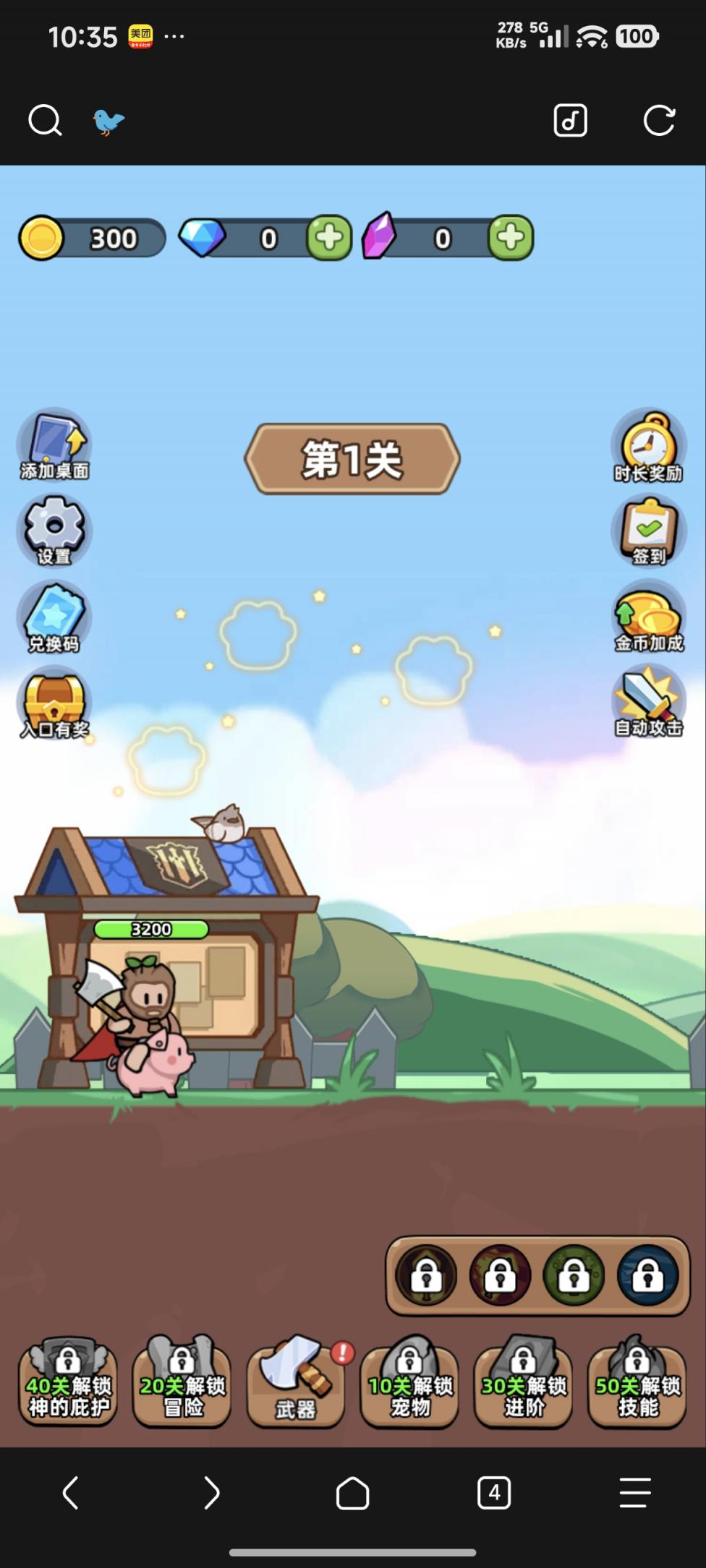The height and width of the screenshot is (1568, 706).
Task: Open the 入口有奖 treasure chest
Action: [x=53, y=705]
